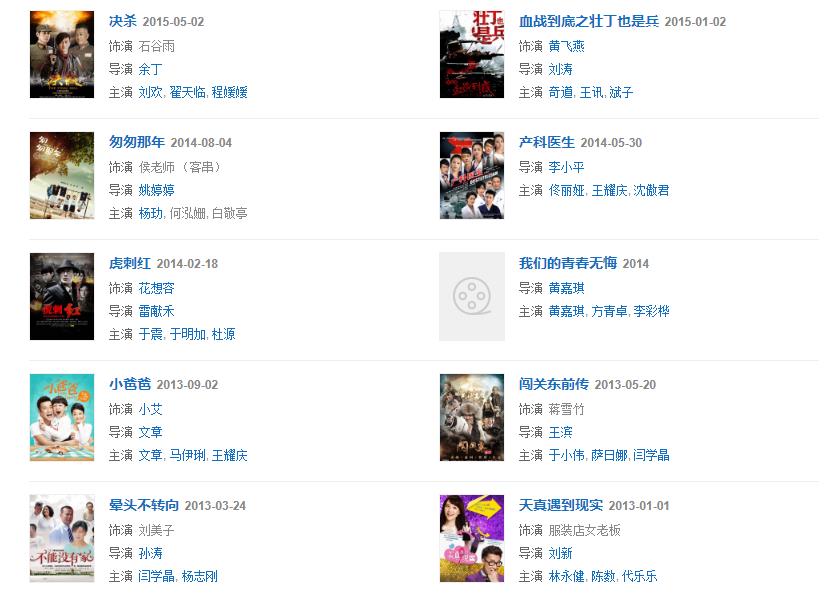Open the 血战到底之壮丁也是兵 title link
Screen dimensions: 828x599
point(588,22)
